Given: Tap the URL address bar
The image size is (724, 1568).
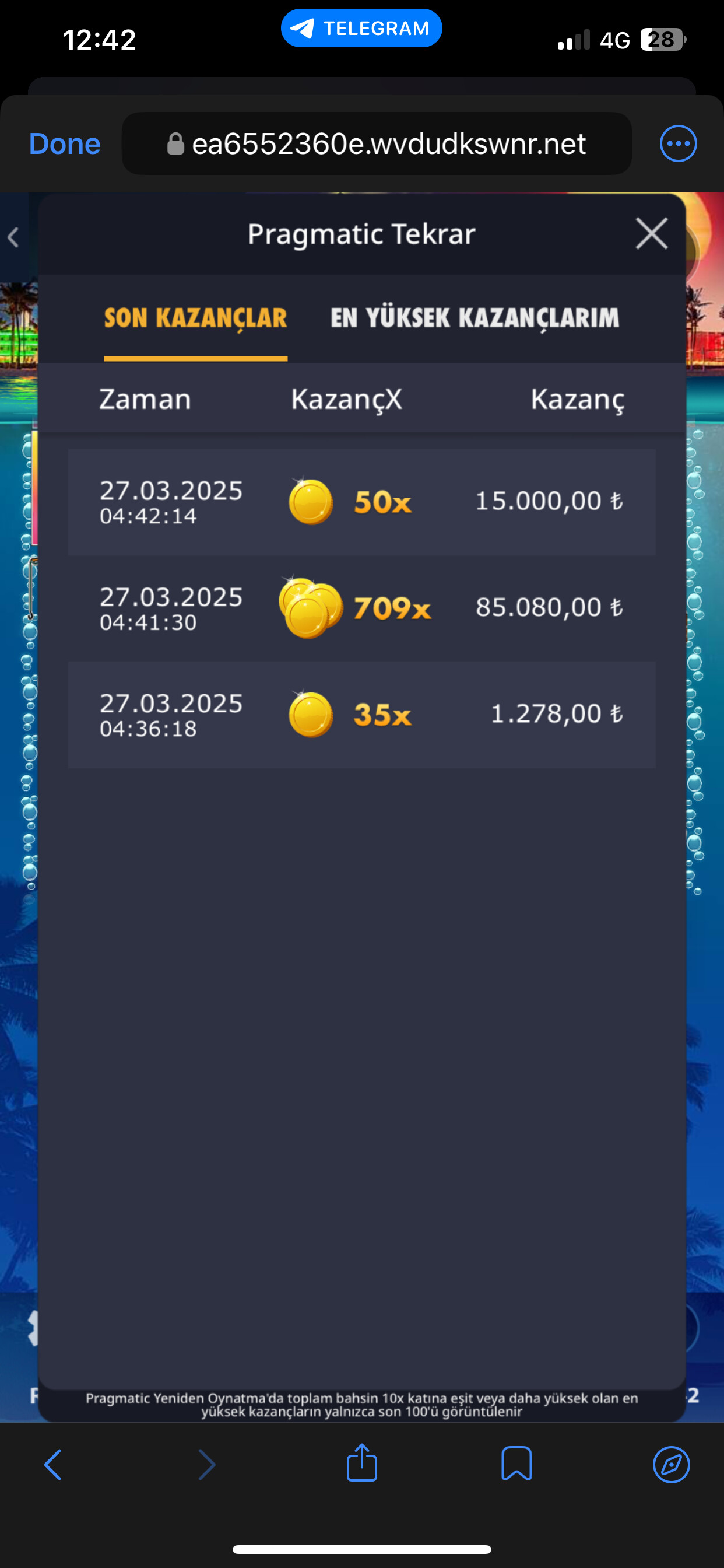Looking at the screenshot, I should pyautogui.click(x=376, y=143).
